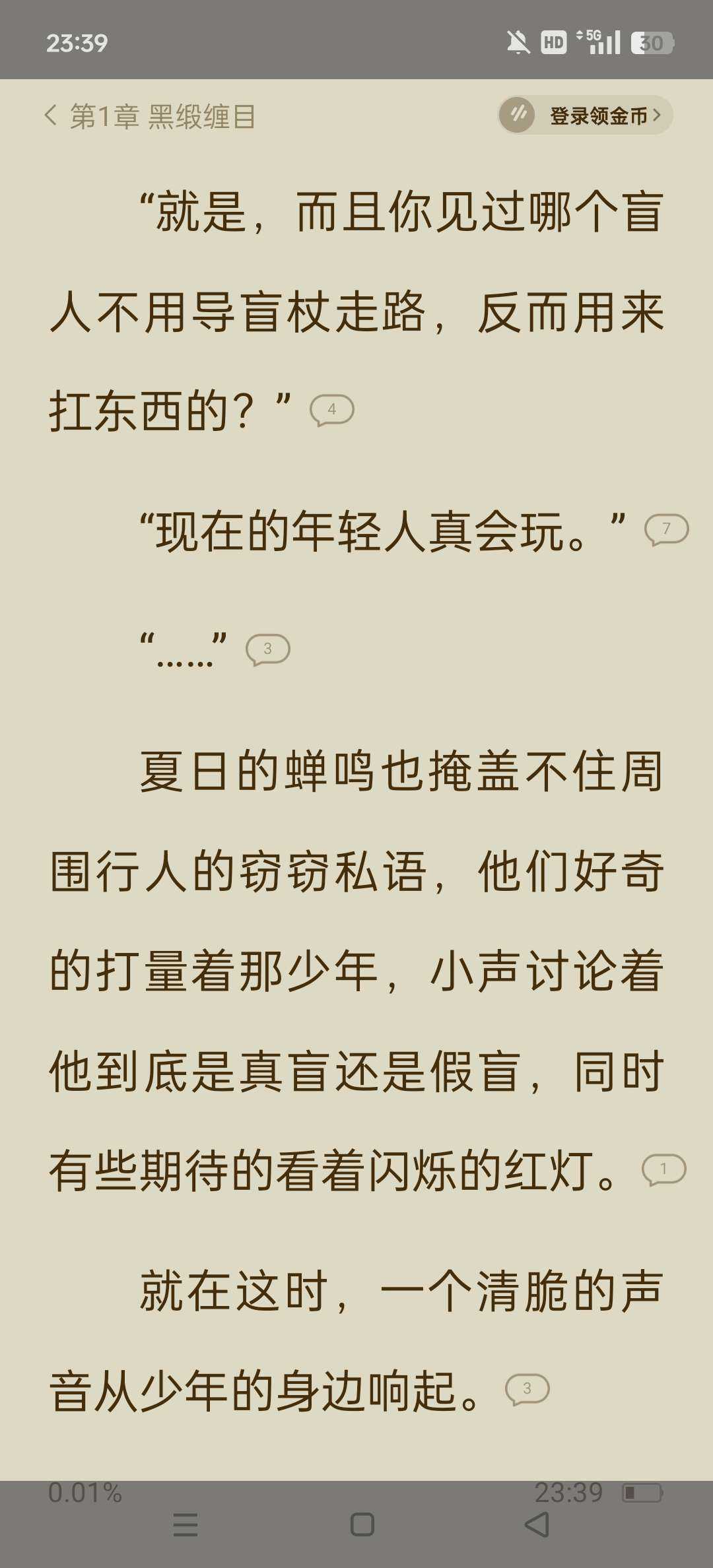View the 3 comments beside the ellipsis line

tap(268, 649)
